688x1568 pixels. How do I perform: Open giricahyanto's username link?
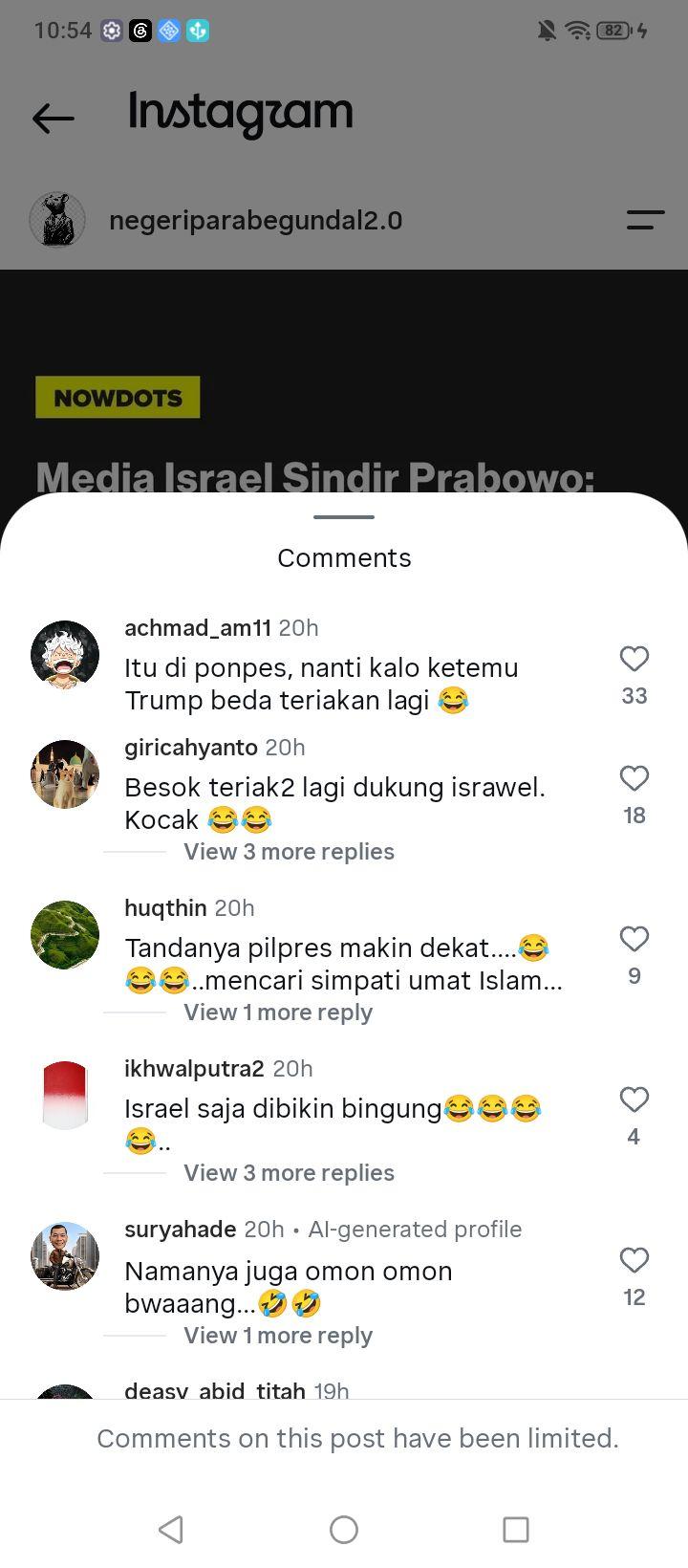(x=191, y=748)
